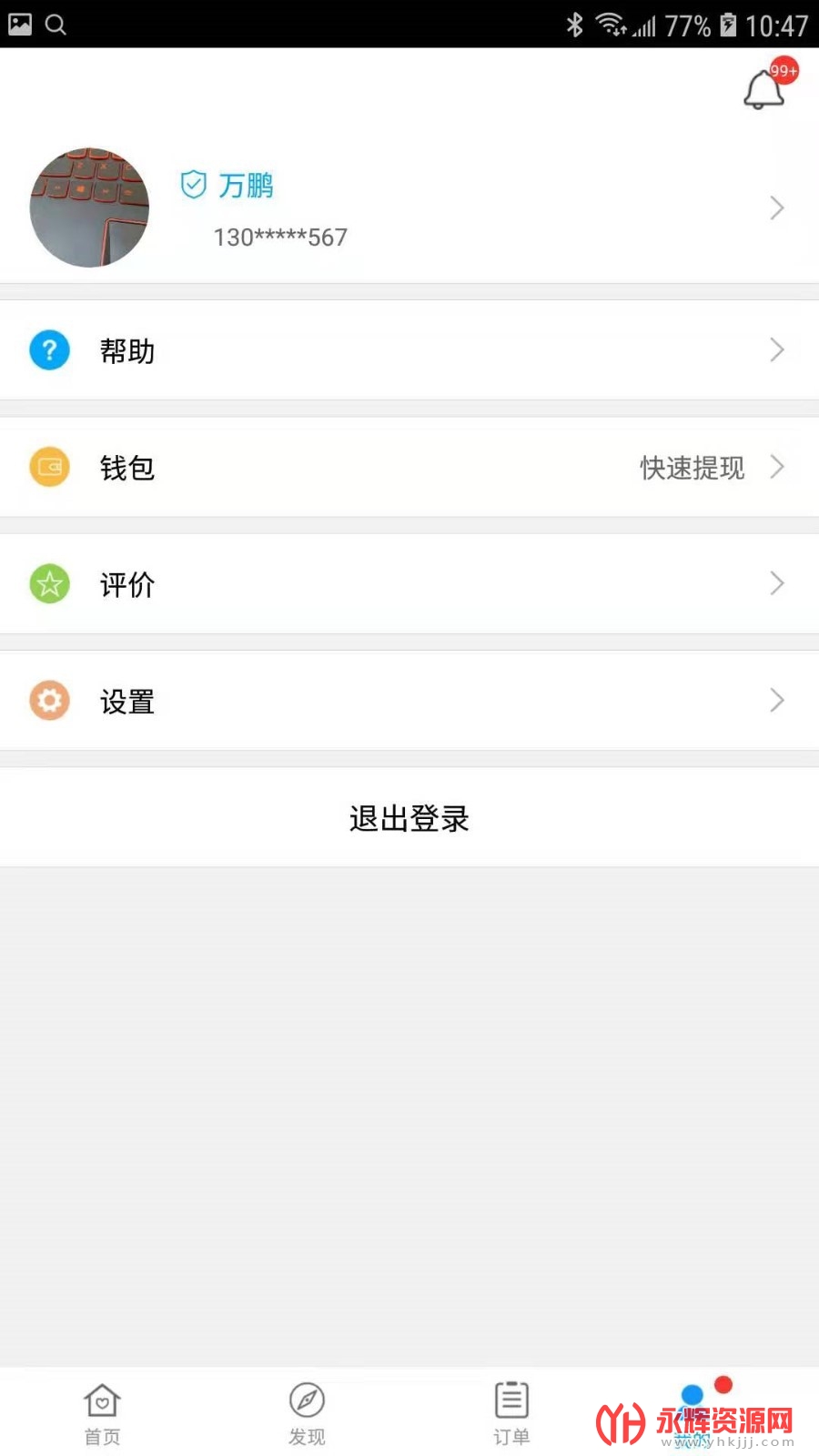Switch to the 首页 home tab
This screenshot has width=819, height=1456.
102,1413
